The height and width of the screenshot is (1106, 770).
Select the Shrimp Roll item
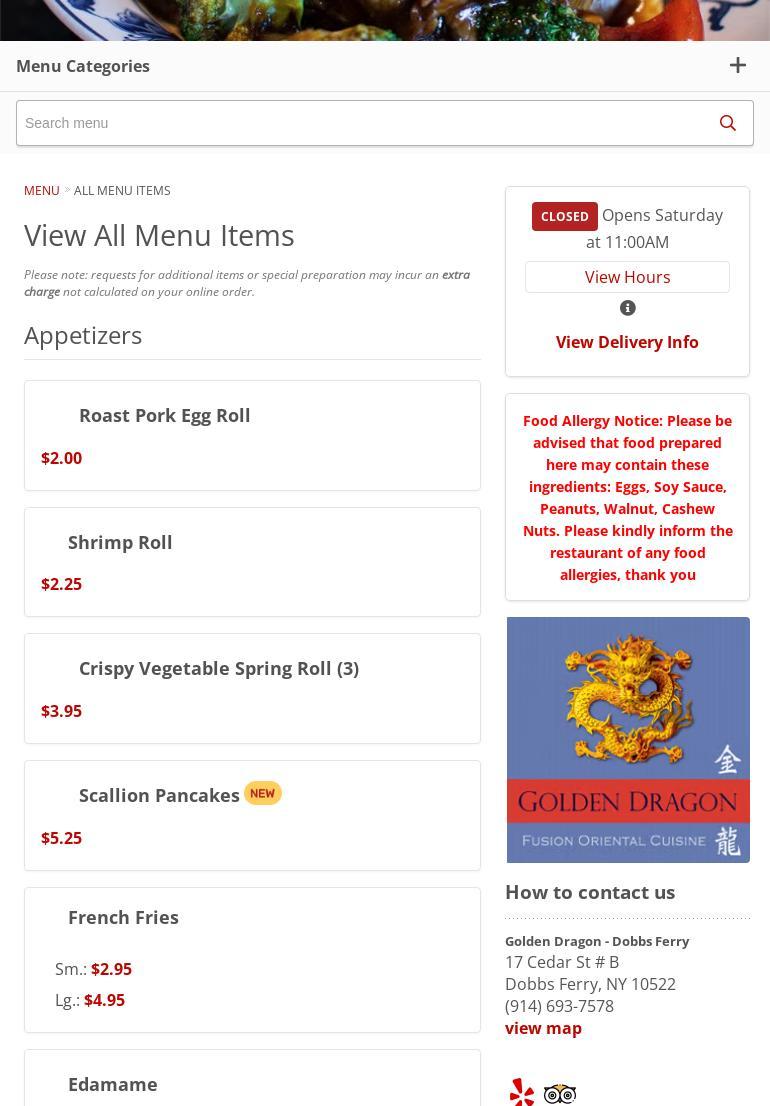click(x=120, y=542)
